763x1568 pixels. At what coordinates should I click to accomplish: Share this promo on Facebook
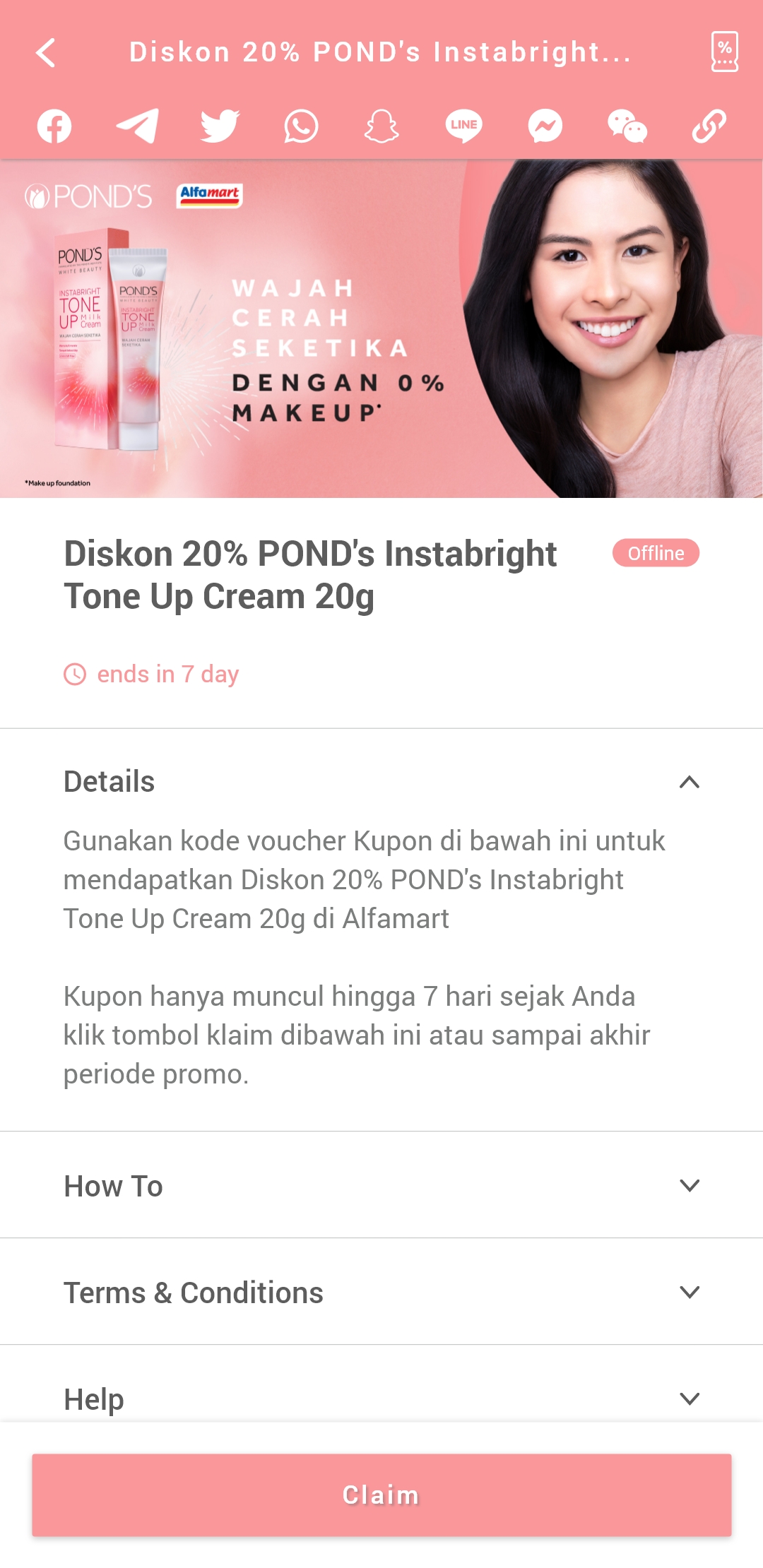click(54, 126)
